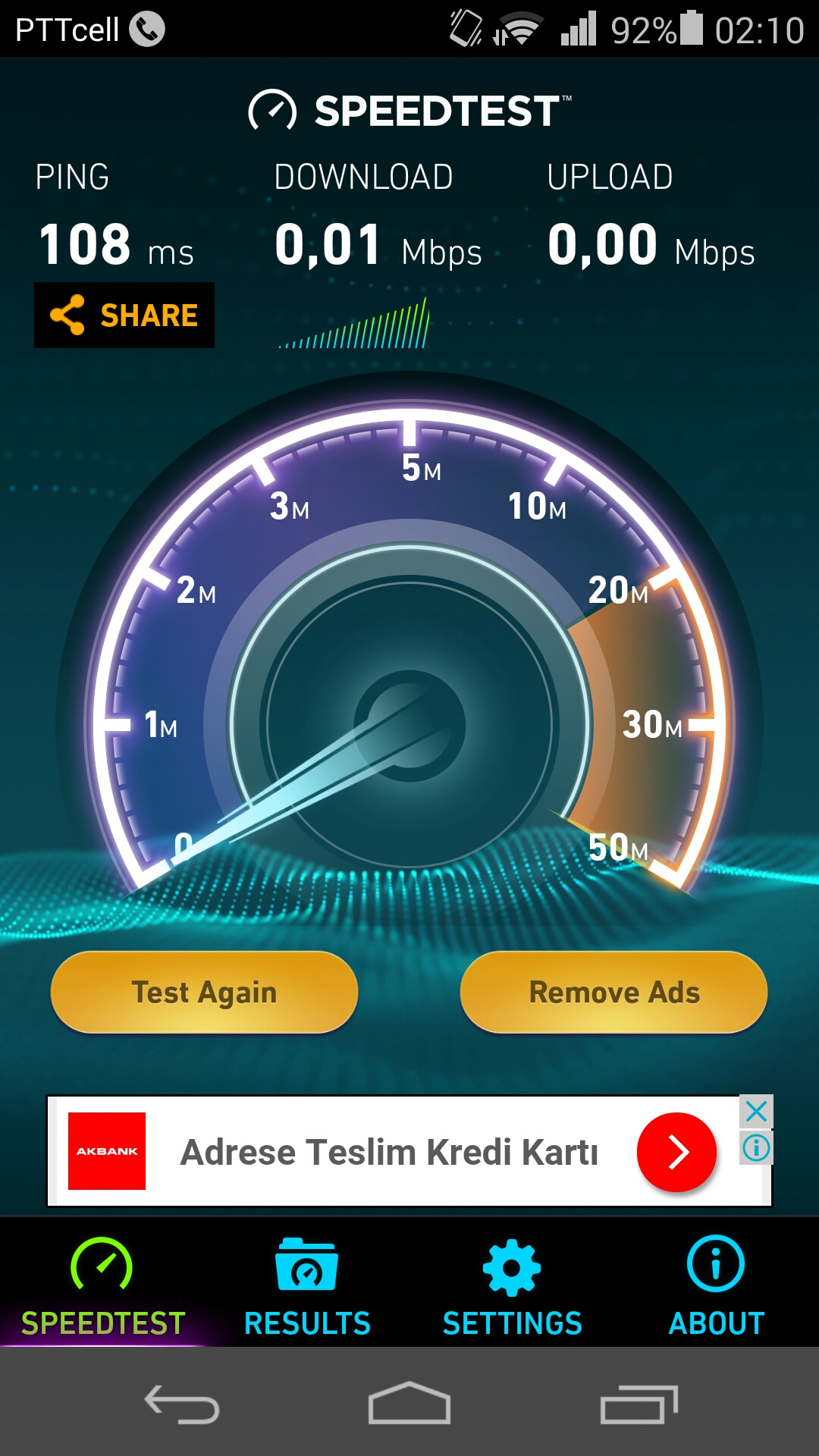The image size is (819, 1456).
Task: Open the Akbank ad's red arrow
Action: 676,1151
